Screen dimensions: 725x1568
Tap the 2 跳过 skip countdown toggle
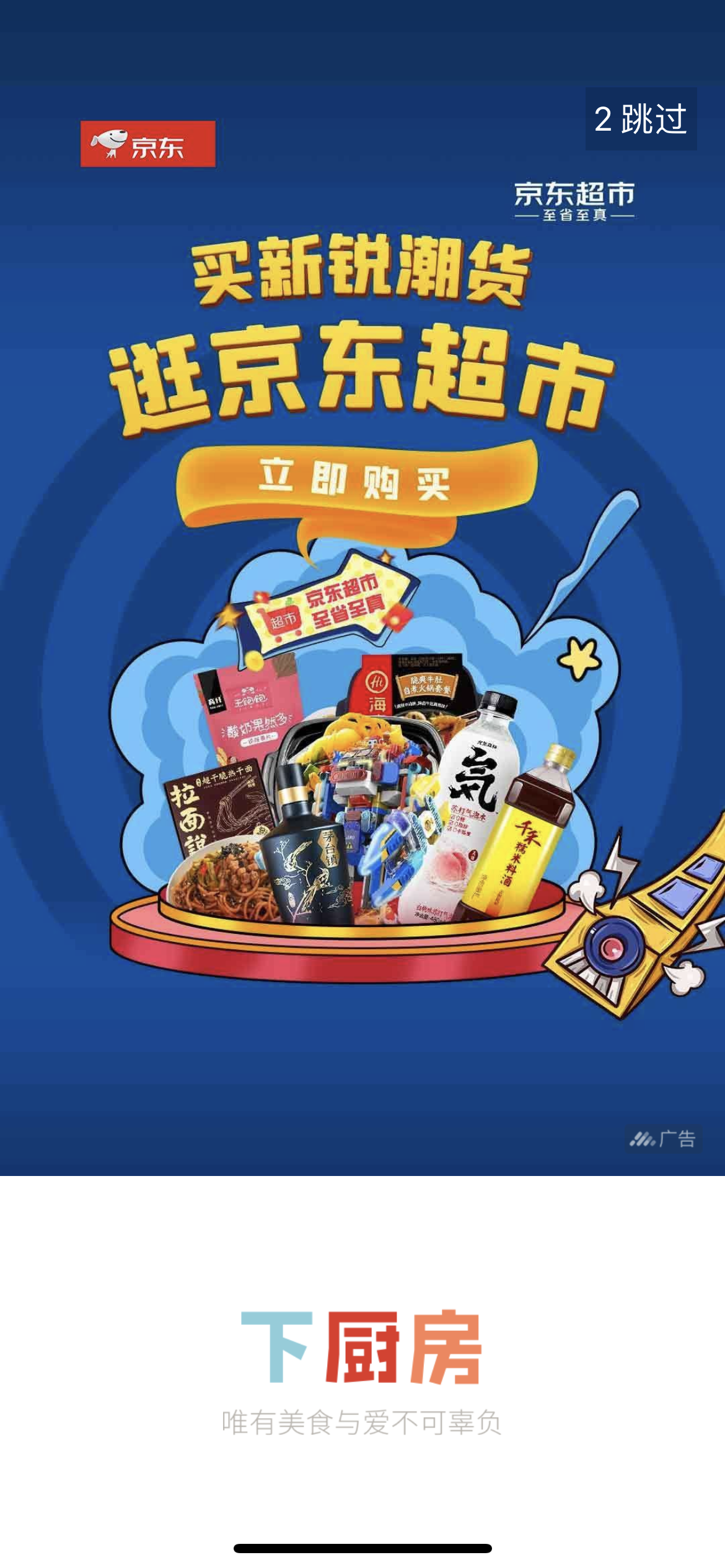(x=641, y=122)
